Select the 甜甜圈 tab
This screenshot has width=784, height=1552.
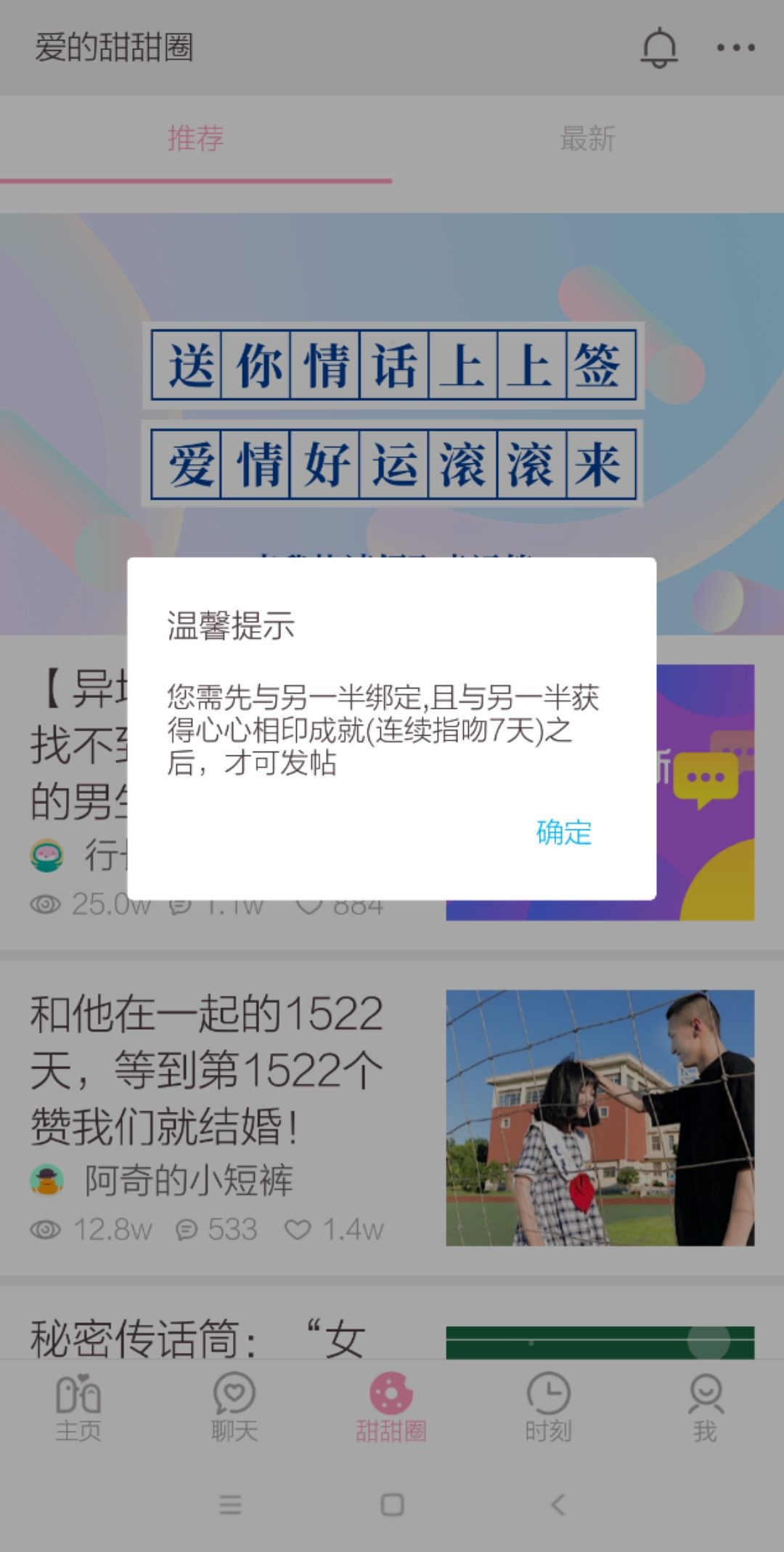(391, 1407)
